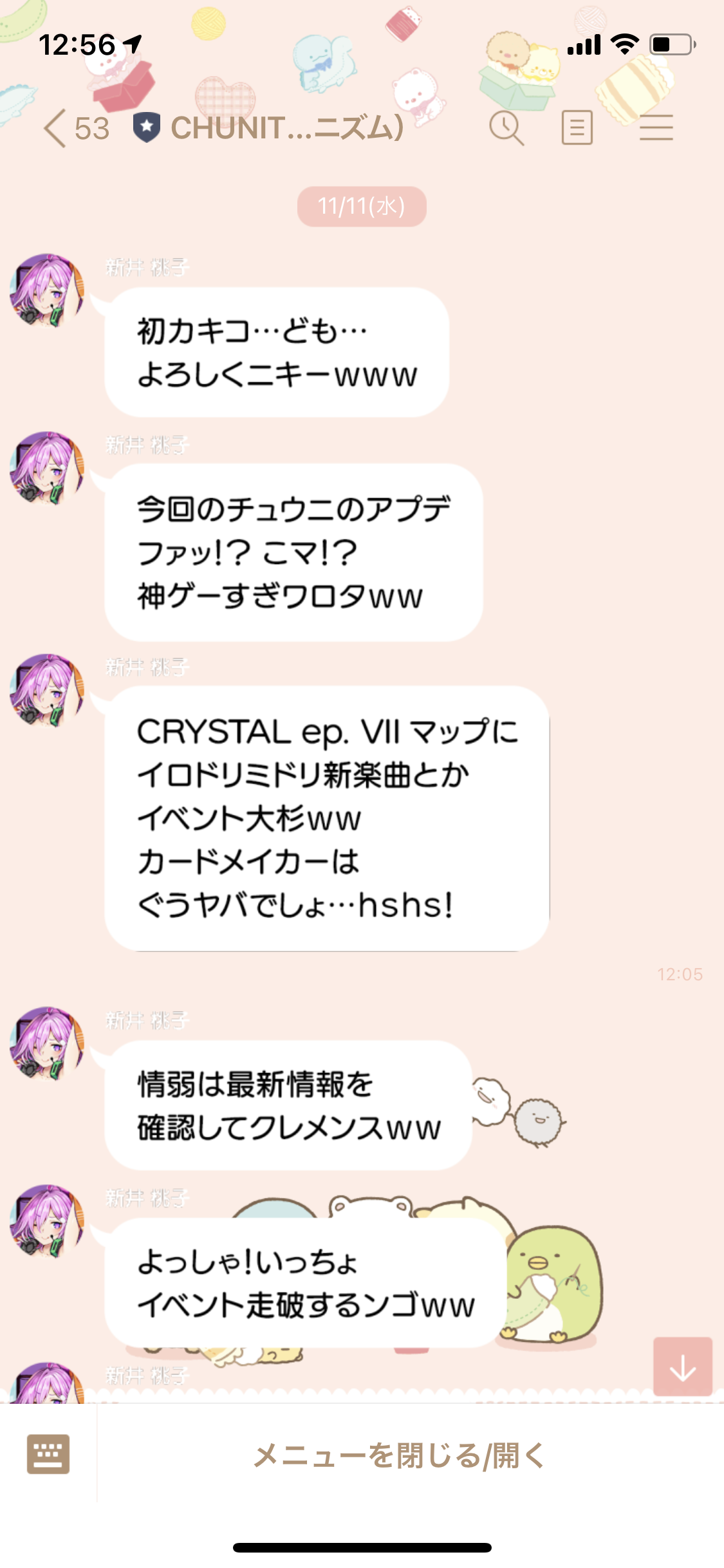Switch to keyboard input

pos(48,1454)
